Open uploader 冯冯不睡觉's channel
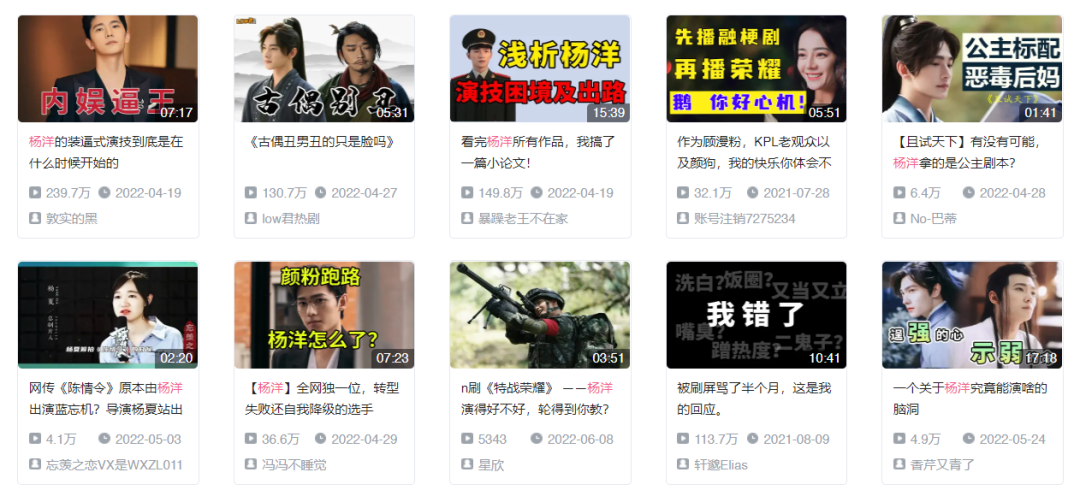The width and height of the screenshot is (1080, 490). click(x=294, y=464)
